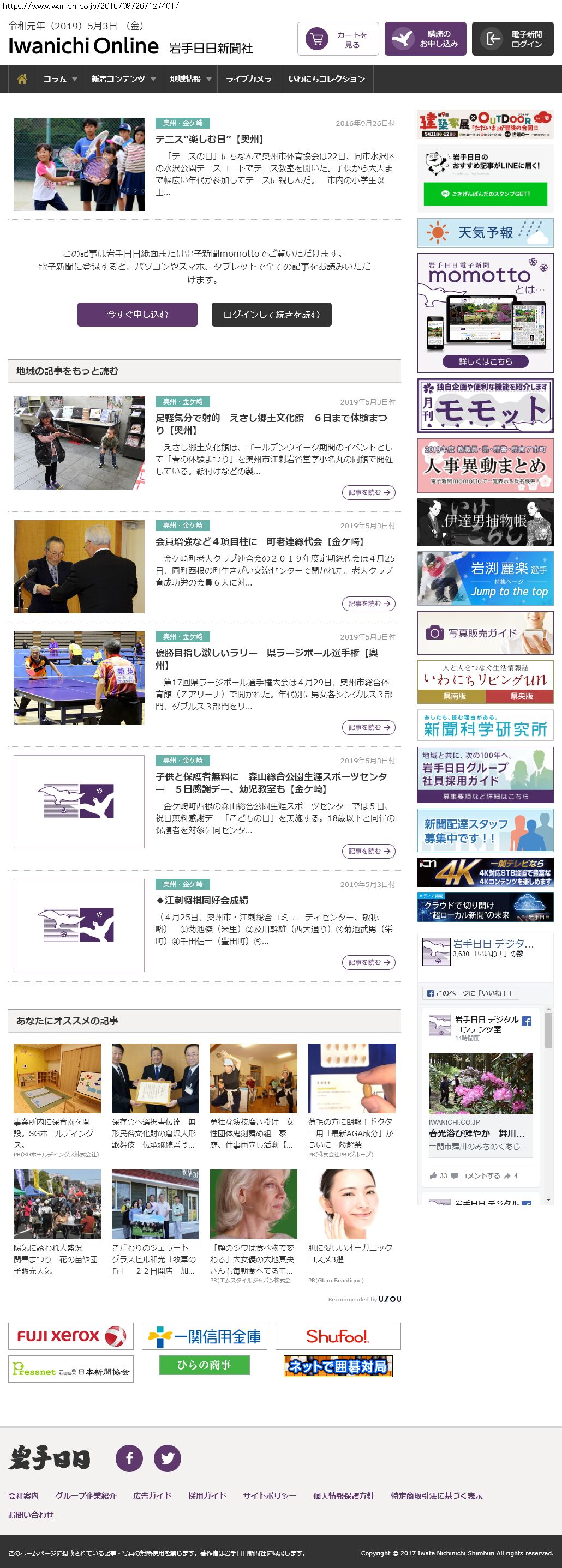Viewport: 562px width, 1568px height.
Task: Tap the 電子新聞ログイン button
Action: click(513, 40)
